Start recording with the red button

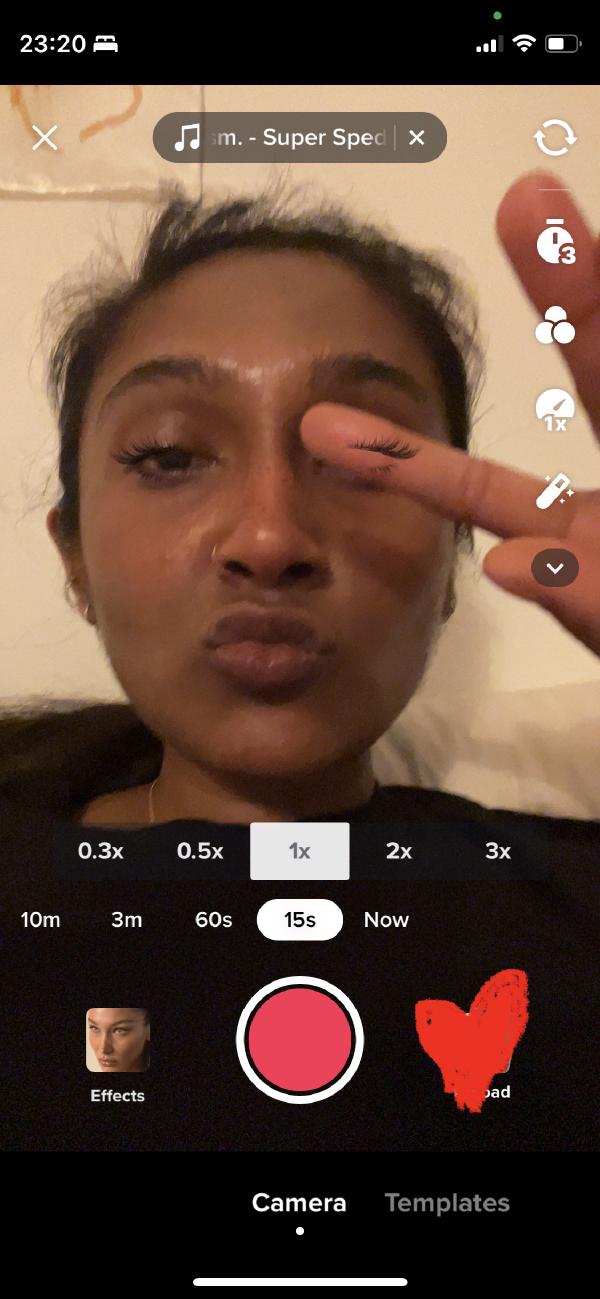pos(300,1040)
